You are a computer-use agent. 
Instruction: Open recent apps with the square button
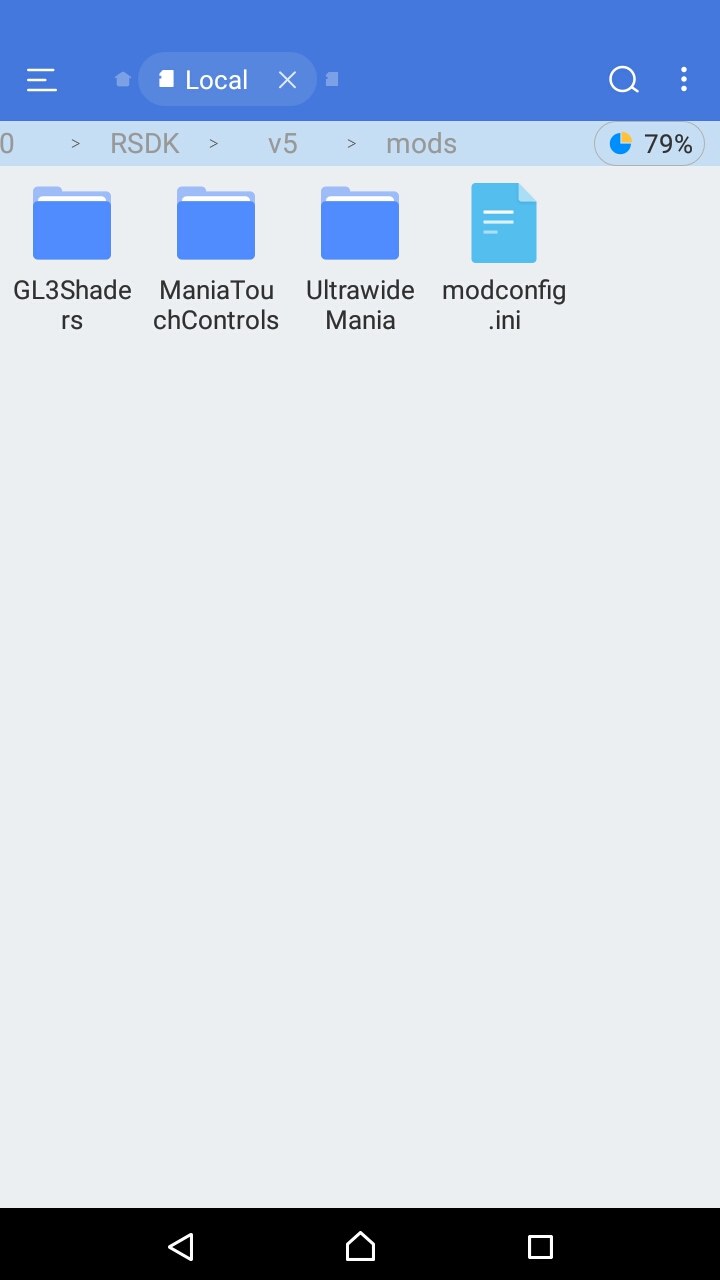tap(540, 1247)
